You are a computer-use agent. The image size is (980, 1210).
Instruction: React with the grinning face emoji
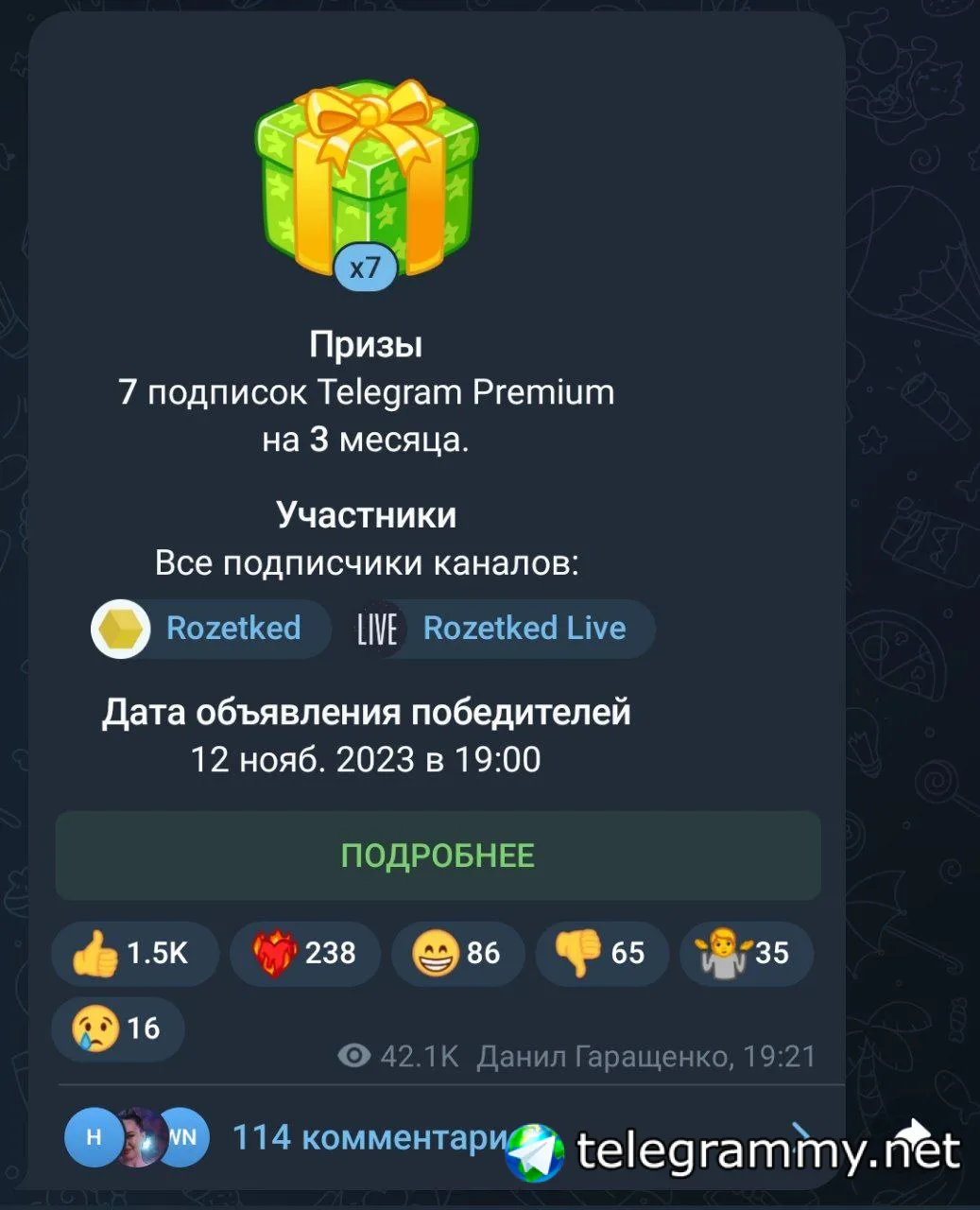(457, 953)
